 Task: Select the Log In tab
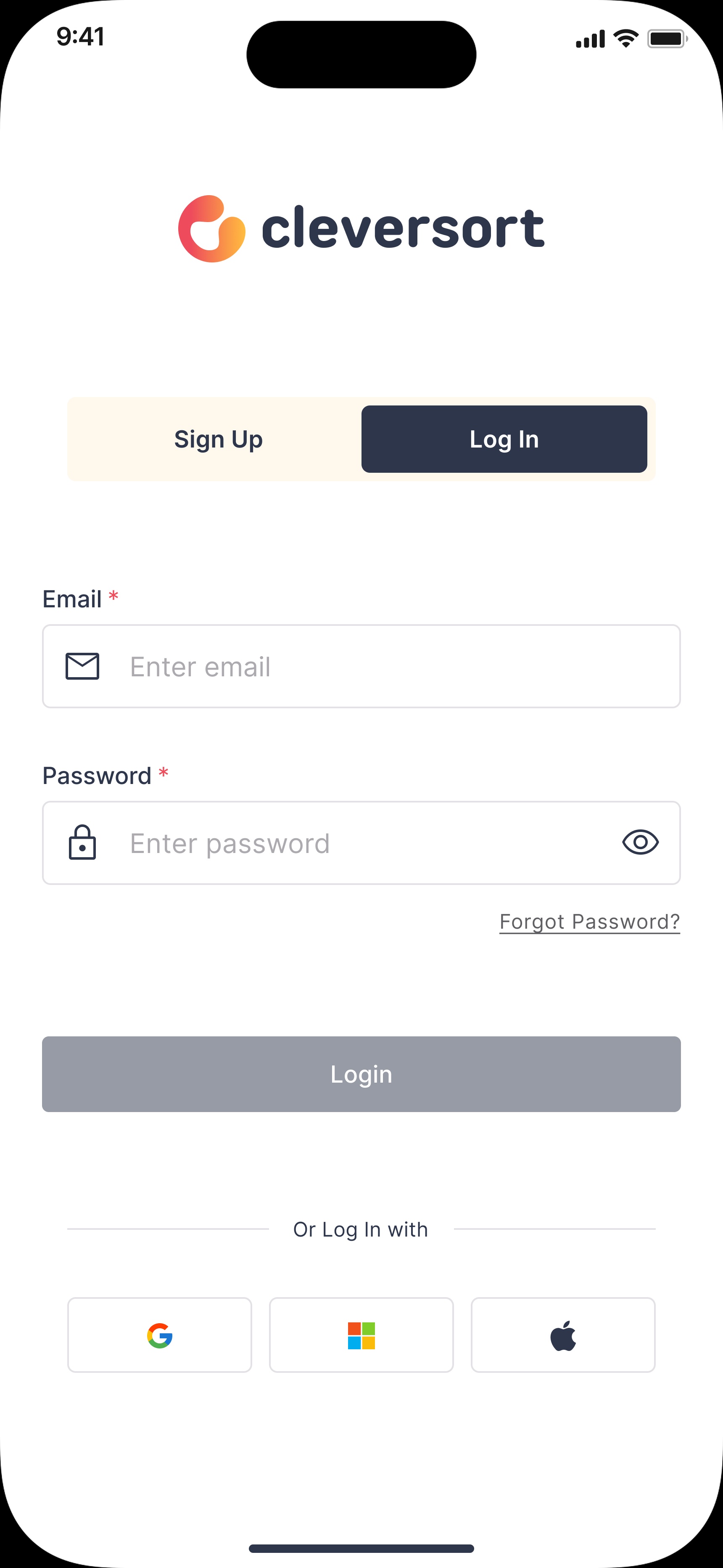(503, 439)
